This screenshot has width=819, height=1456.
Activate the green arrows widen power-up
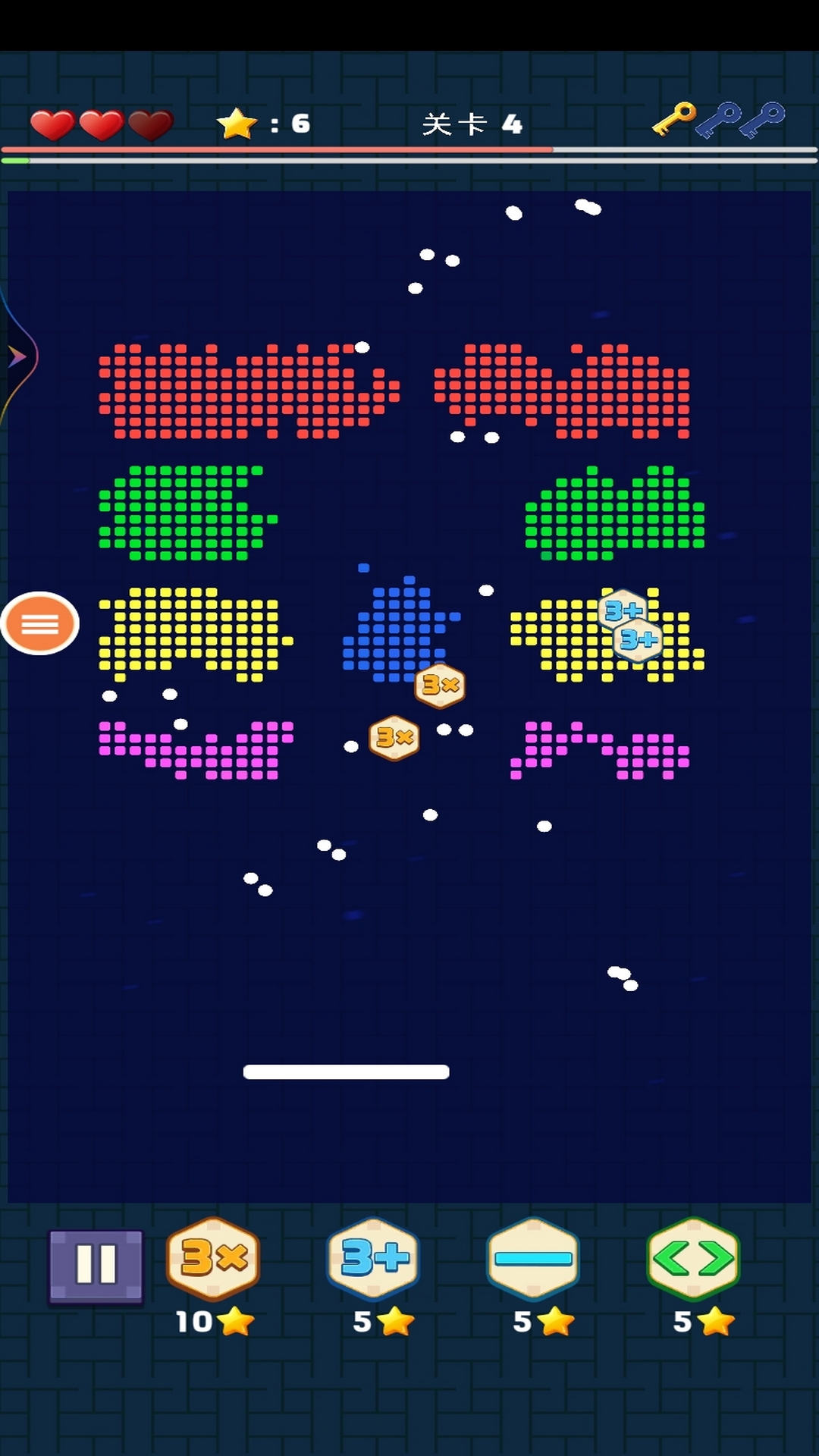tap(693, 1259)
